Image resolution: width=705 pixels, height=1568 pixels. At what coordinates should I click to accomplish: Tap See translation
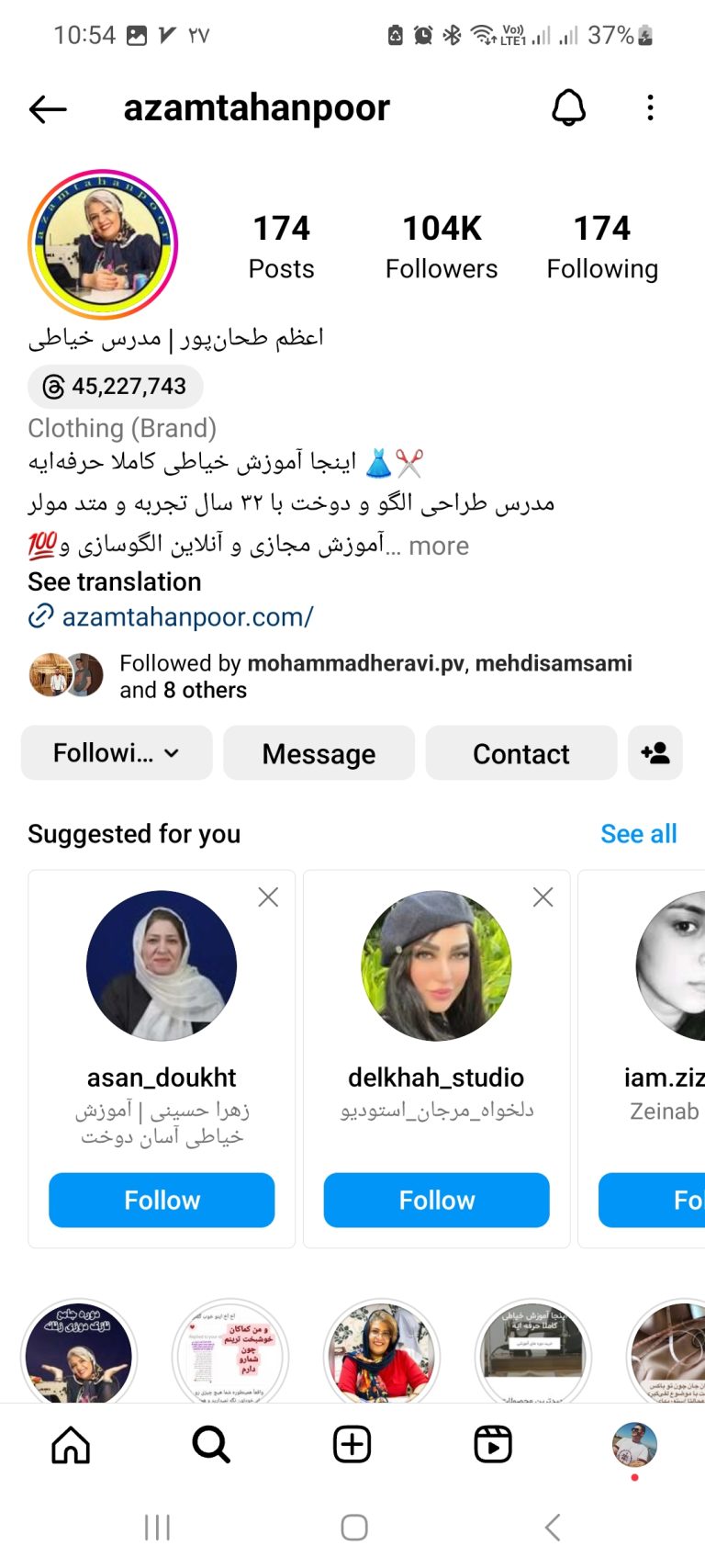[115, 581]
